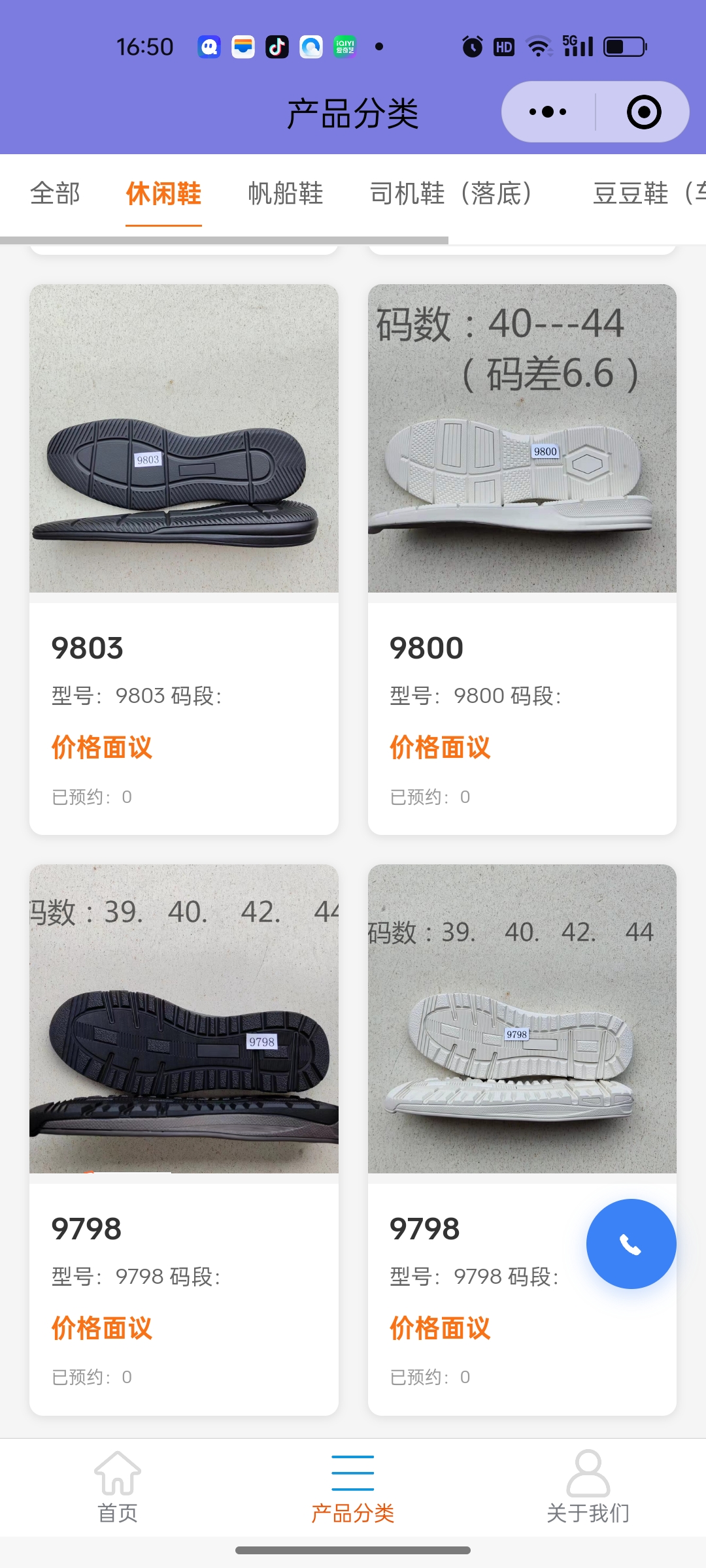Open the 9803 sole product card
Image resolution: width=706 pixels, height=1568 pixels.
coord(184,559)
